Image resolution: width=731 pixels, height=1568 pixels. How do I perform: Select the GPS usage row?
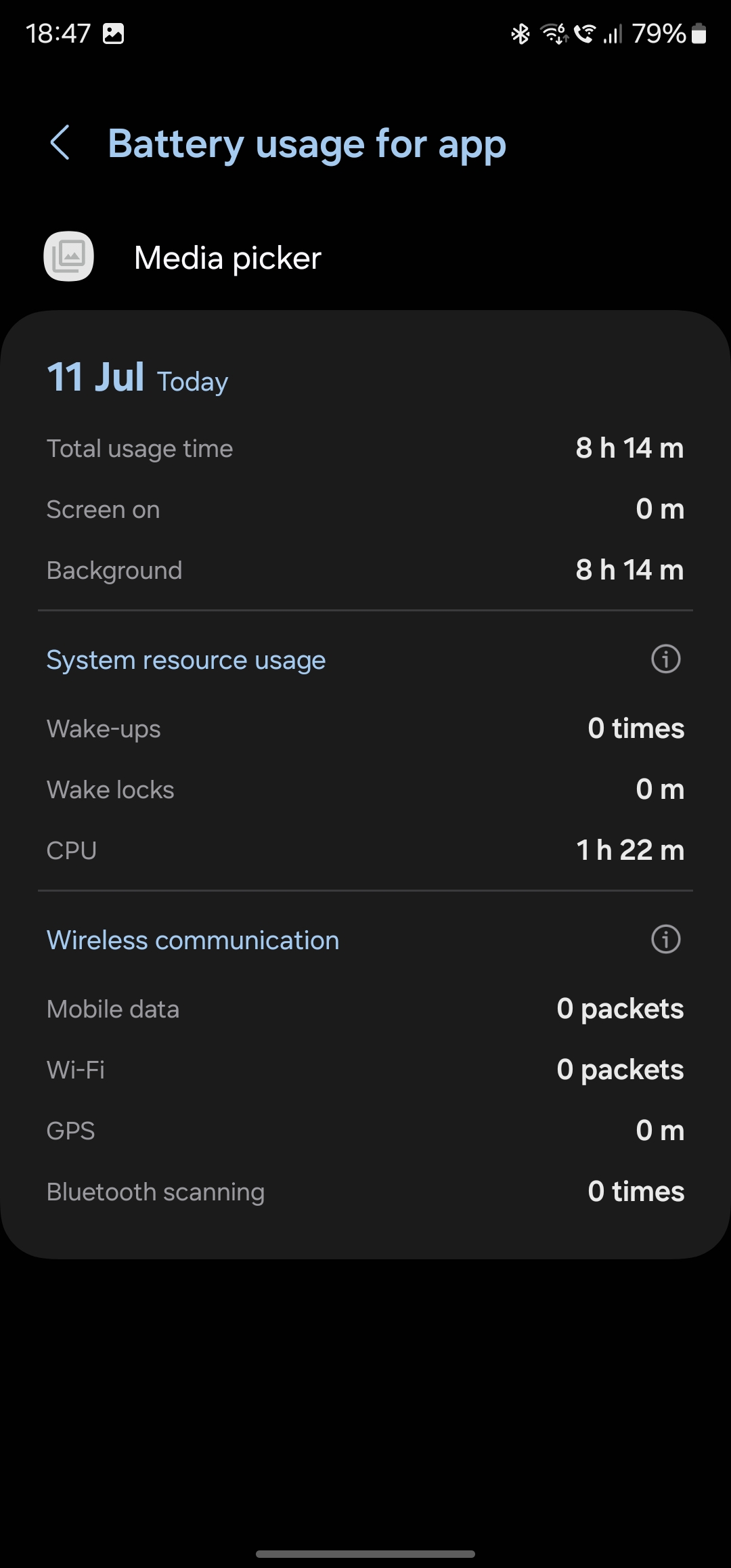click(x=365, y=1130)
